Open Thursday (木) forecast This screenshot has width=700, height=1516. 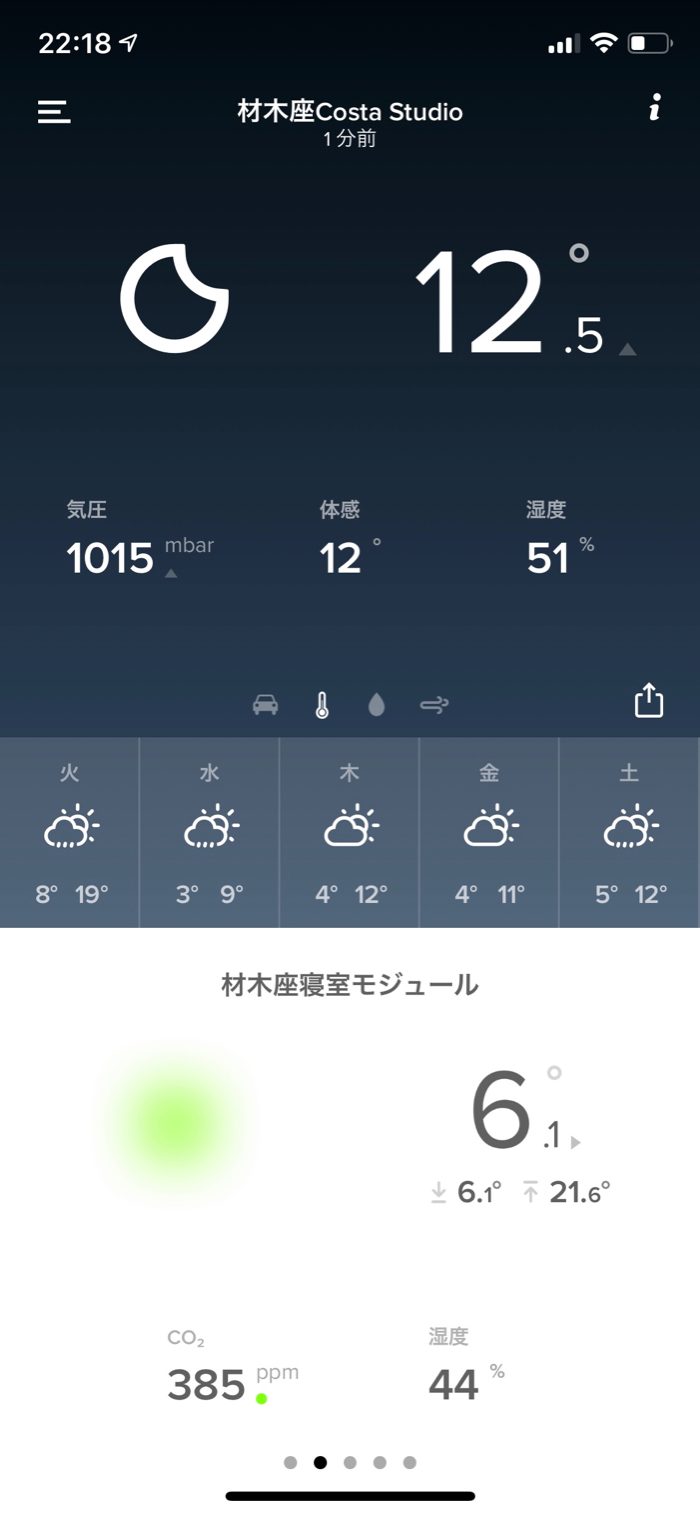tap(349, 832)
